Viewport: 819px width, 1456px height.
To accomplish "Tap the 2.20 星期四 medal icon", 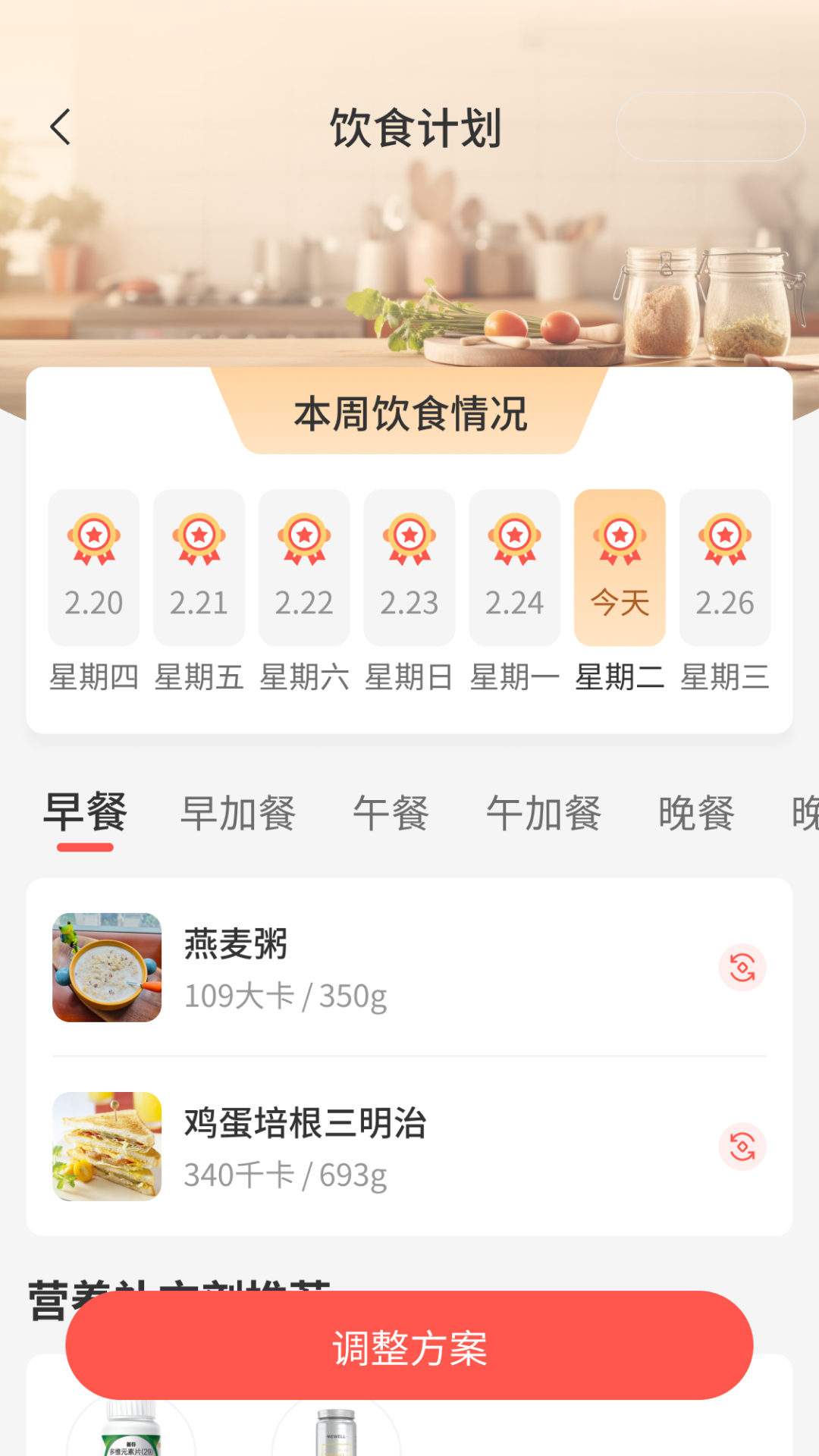I will pos(93,540).
